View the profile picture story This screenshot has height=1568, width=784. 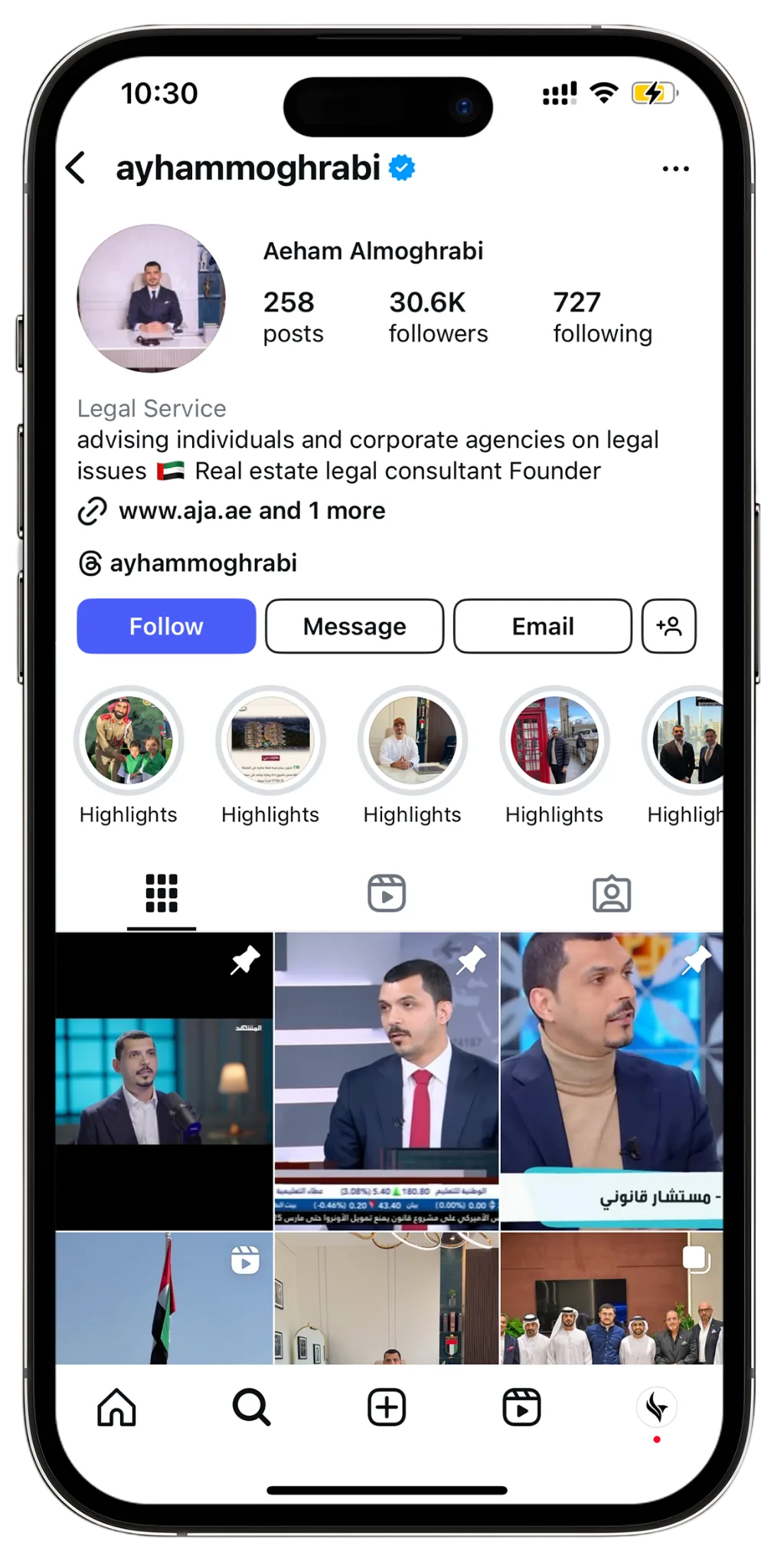152,299
